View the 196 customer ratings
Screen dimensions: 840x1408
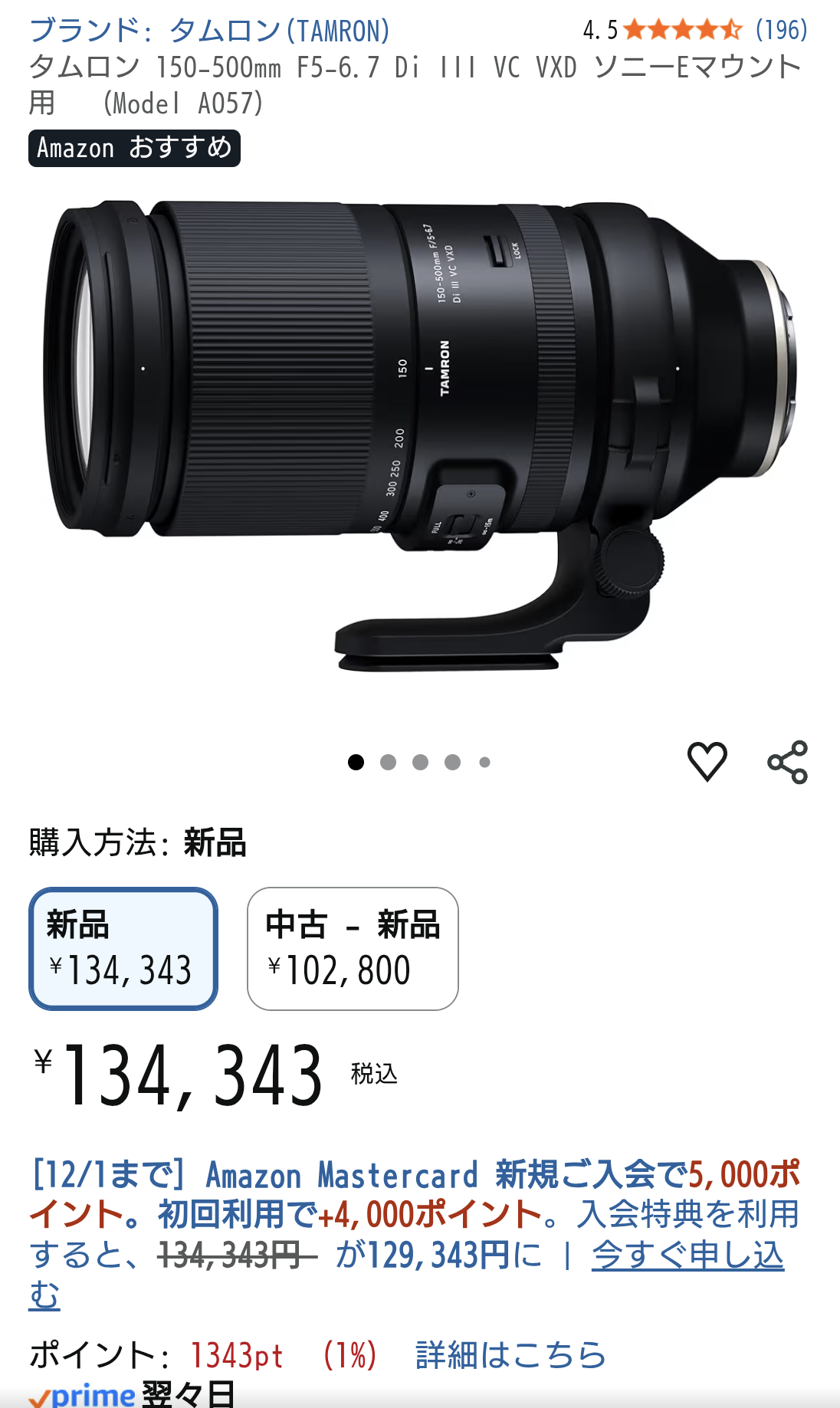pos(781,30)
